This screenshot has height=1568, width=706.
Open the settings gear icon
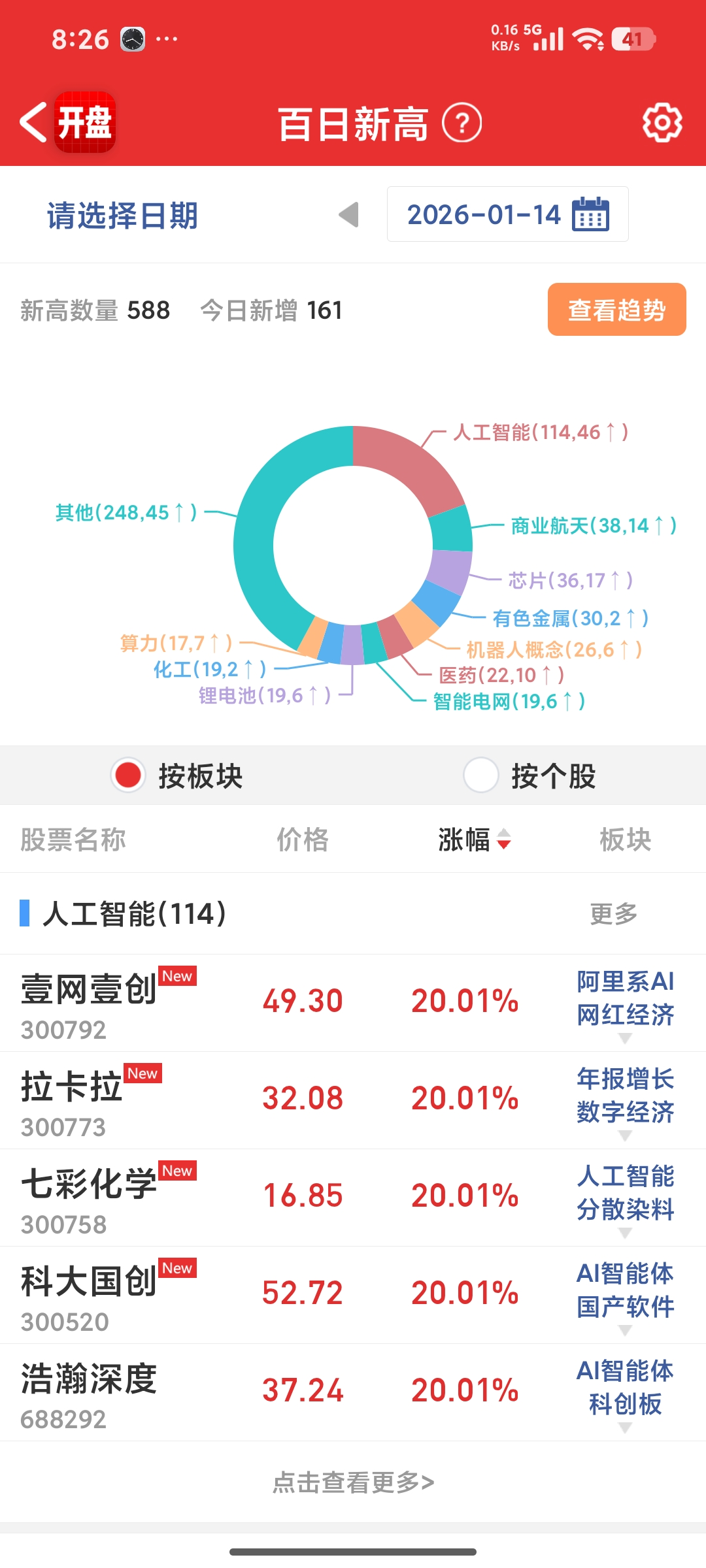click(662, 122)
